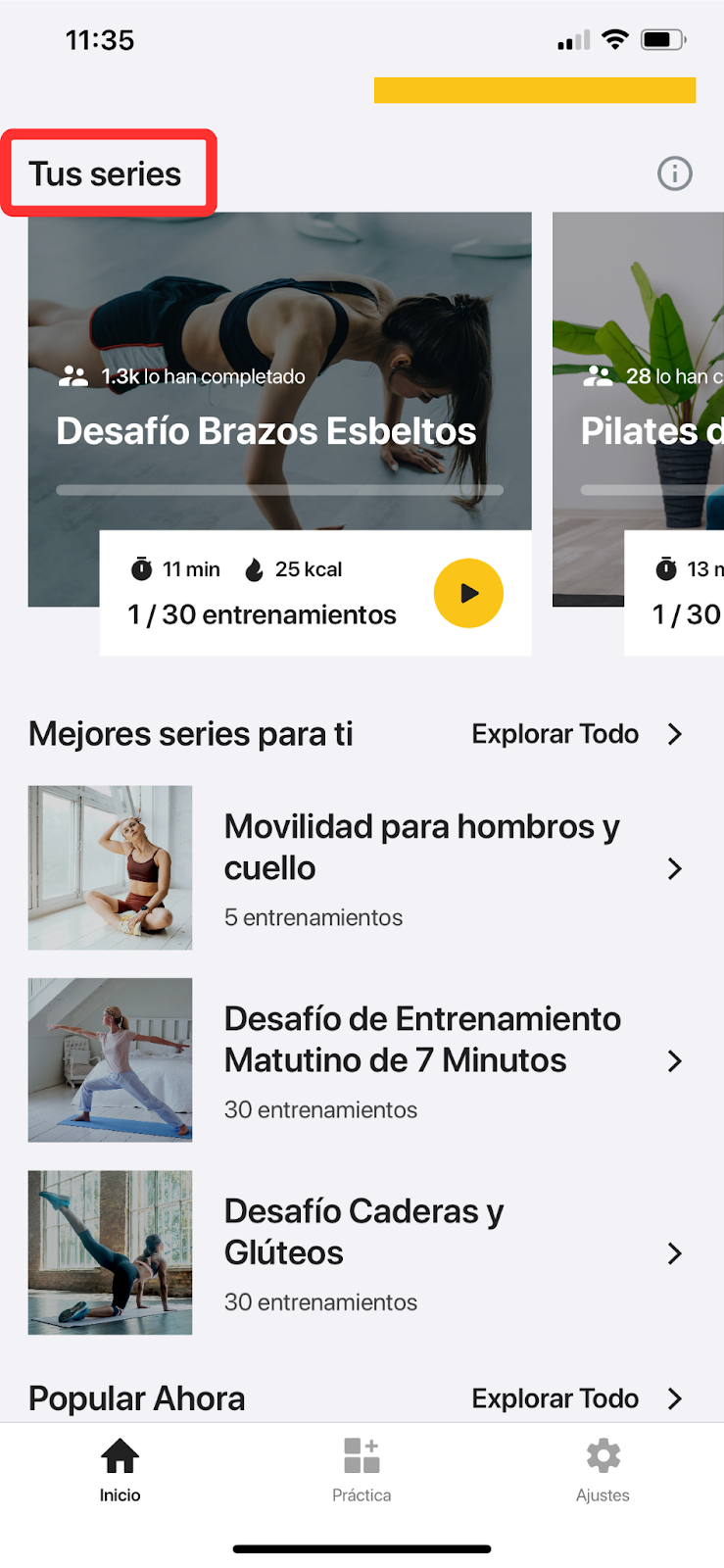Open the info icon next to Tus series
The height and width of the screenshot is (1568, 724).
pyautogui.click(x=674, y=173)
